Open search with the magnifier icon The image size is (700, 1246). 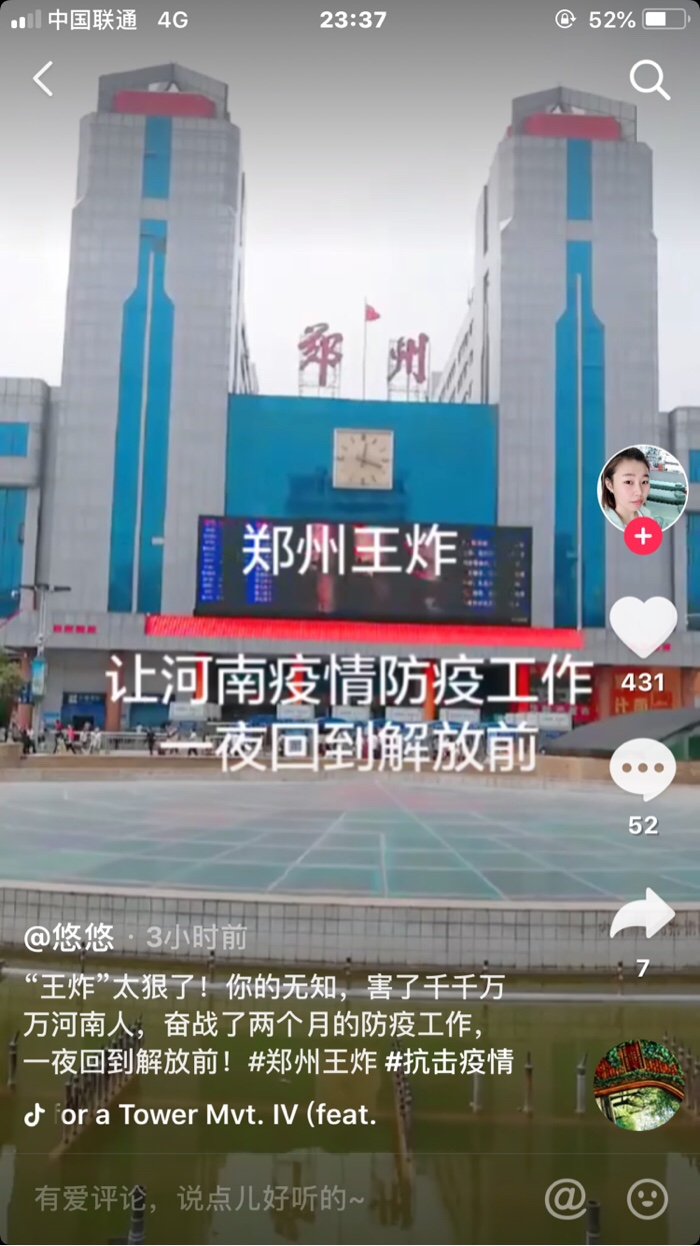[649, 79]
